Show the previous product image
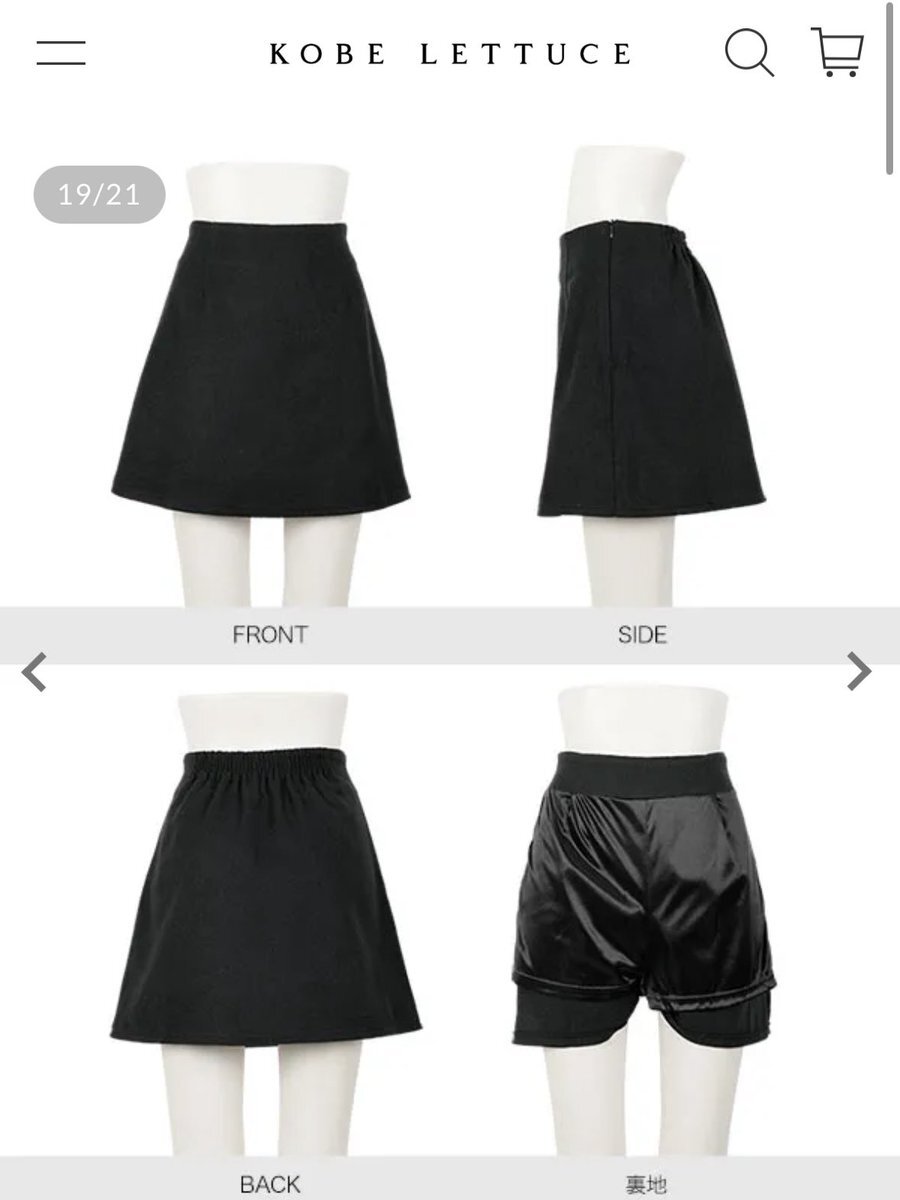This screenshot has height=1200, width=900. click(x=35, y=671)
